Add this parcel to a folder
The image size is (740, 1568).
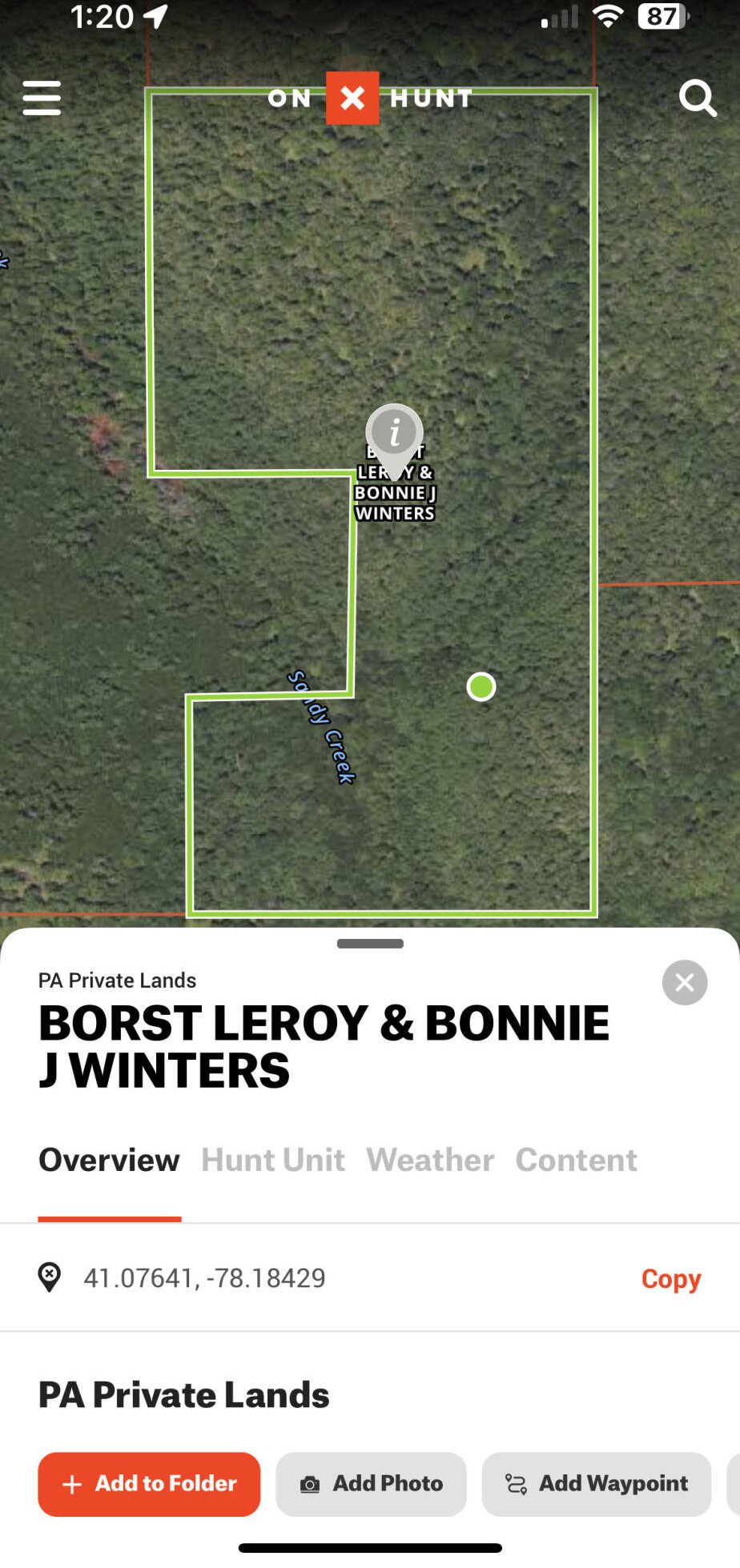pyautogui.click(x=149, y=1484)
